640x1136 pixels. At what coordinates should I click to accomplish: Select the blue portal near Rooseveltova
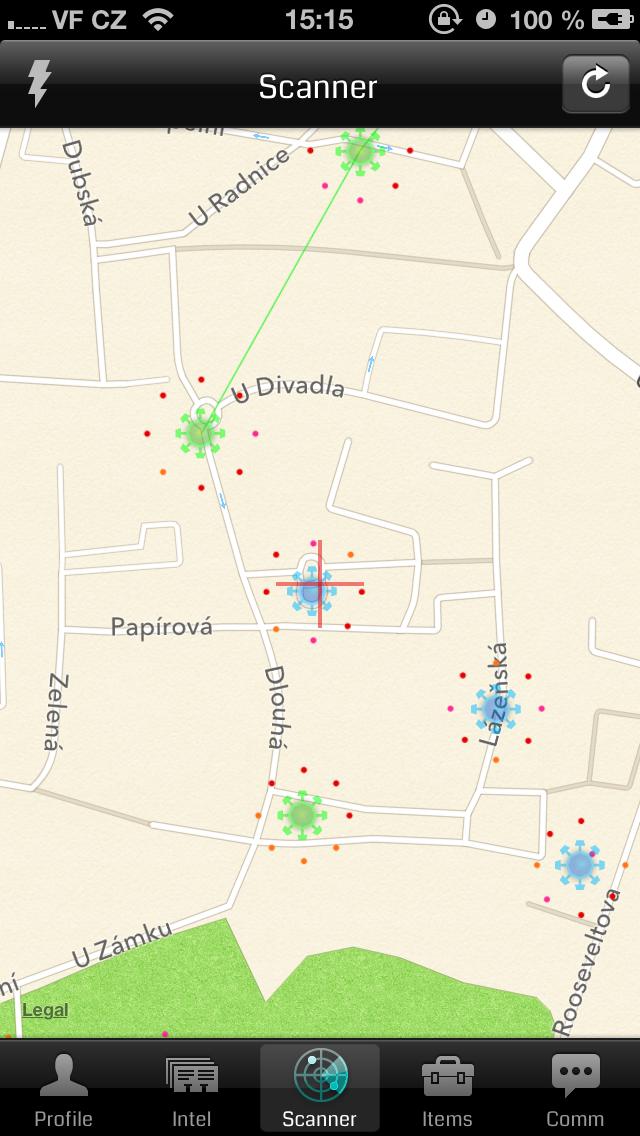[x=580, y=865]
